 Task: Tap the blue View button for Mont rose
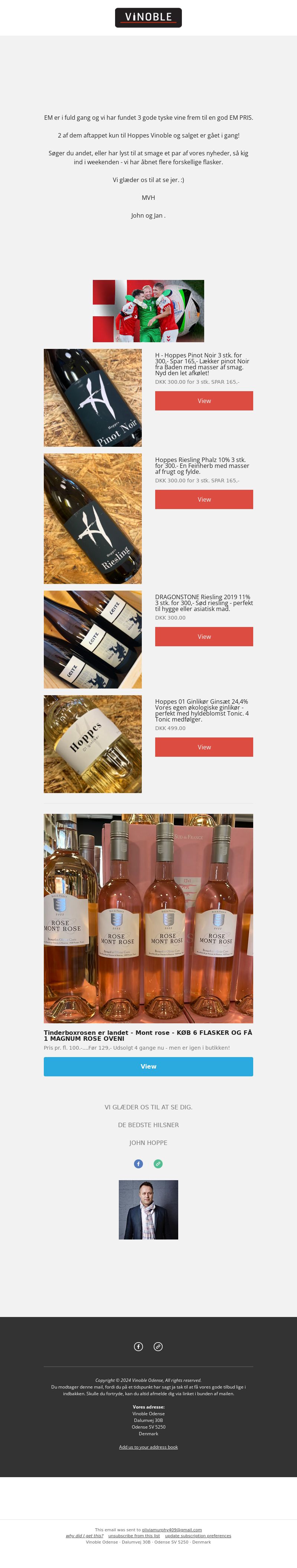coord(148,1066)
